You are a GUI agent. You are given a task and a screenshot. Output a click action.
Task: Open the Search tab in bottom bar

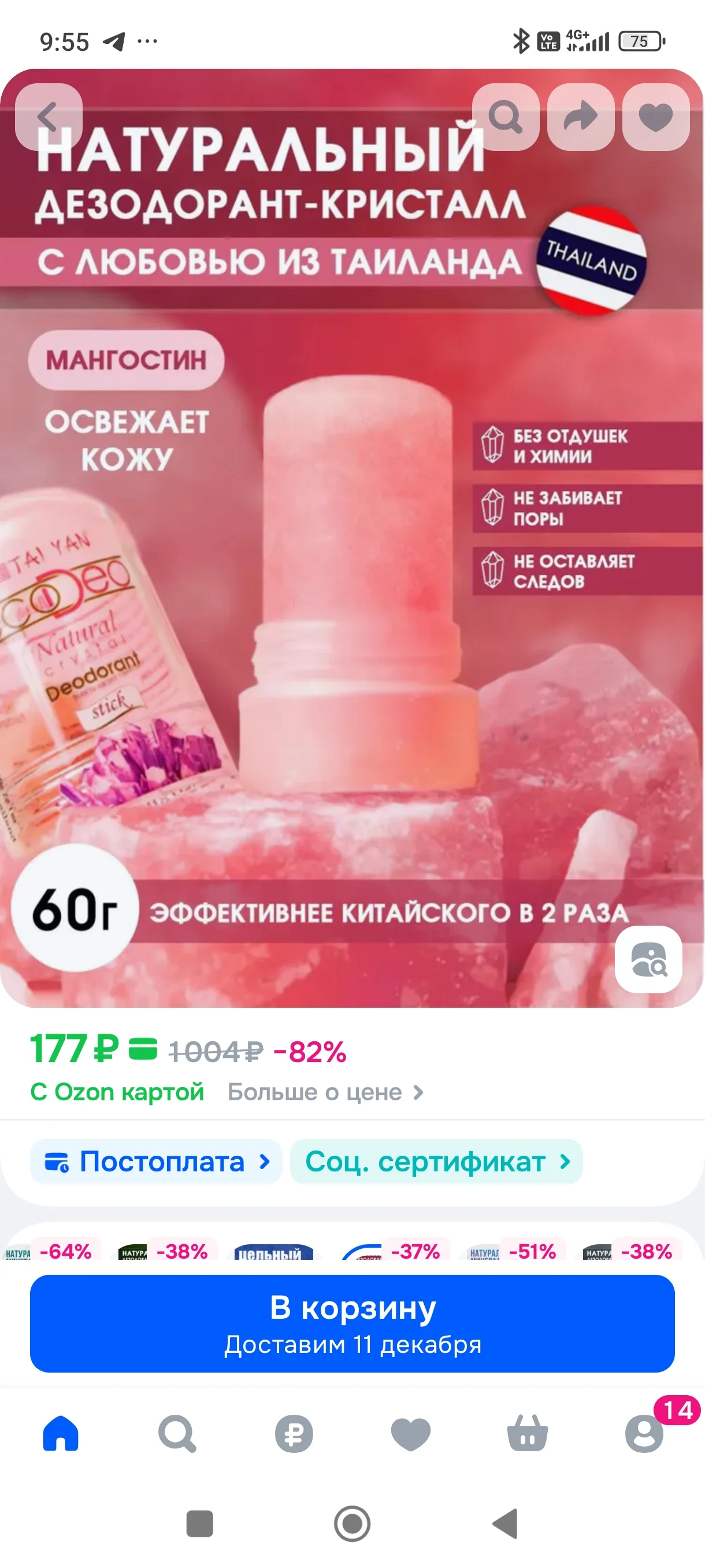pos(176,1434)
